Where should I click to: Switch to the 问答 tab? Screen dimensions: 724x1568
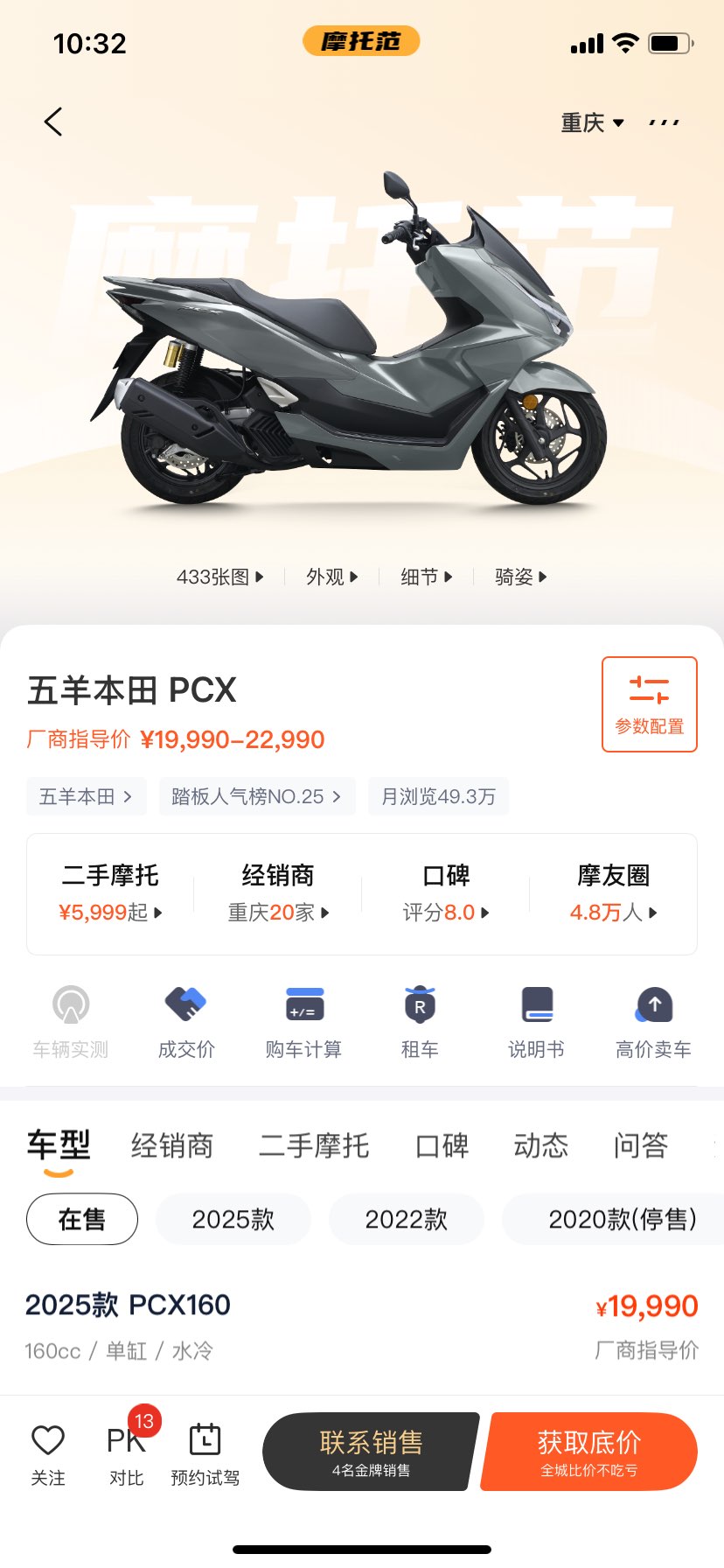(x=640, y=1145)
